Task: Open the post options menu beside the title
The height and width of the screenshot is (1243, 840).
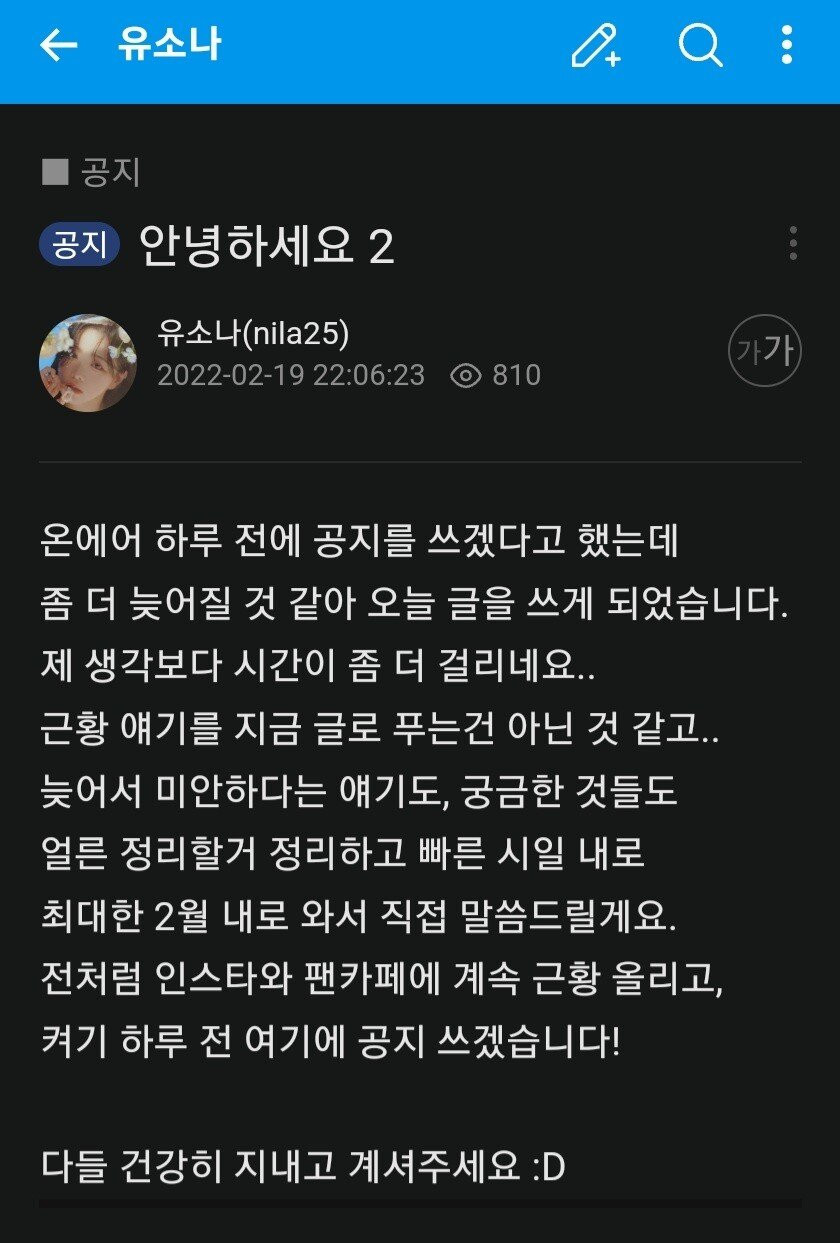Action: pos(793,243)
